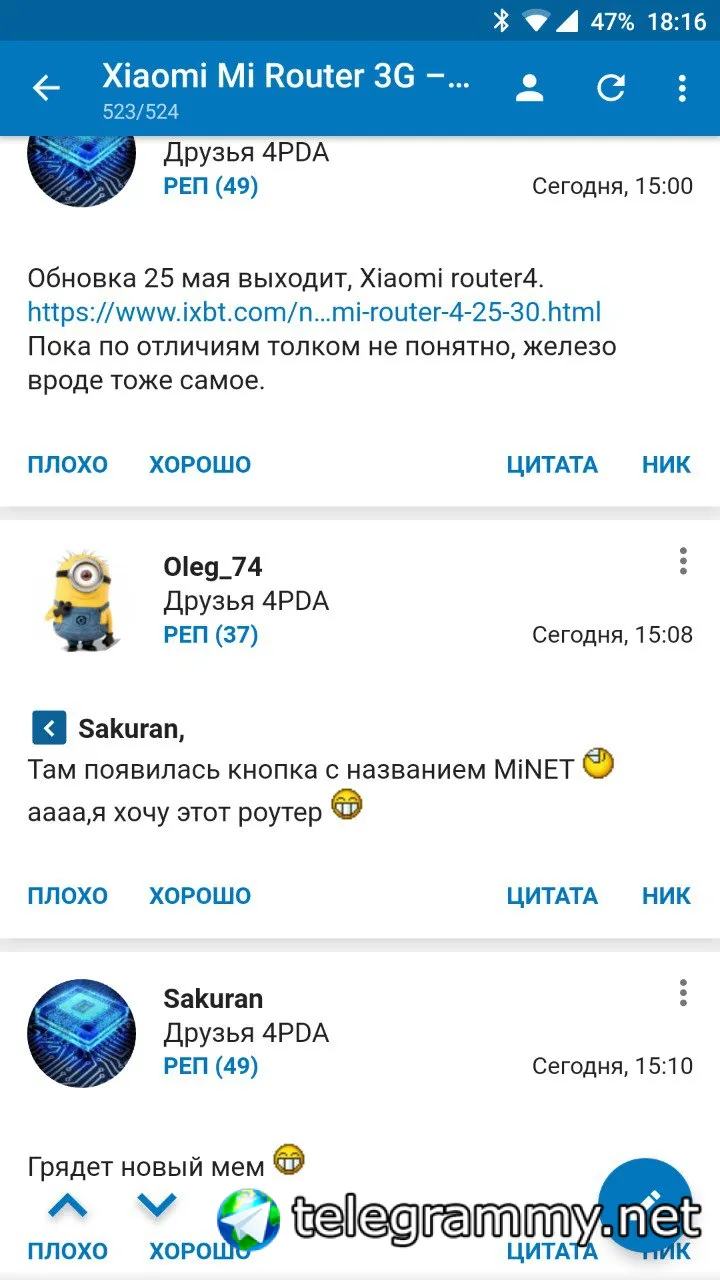Rate Oleg_74's post ХОРОШО
This screenshot has width=720, height=1280.
pyautogui.click(x=200, y=896)
